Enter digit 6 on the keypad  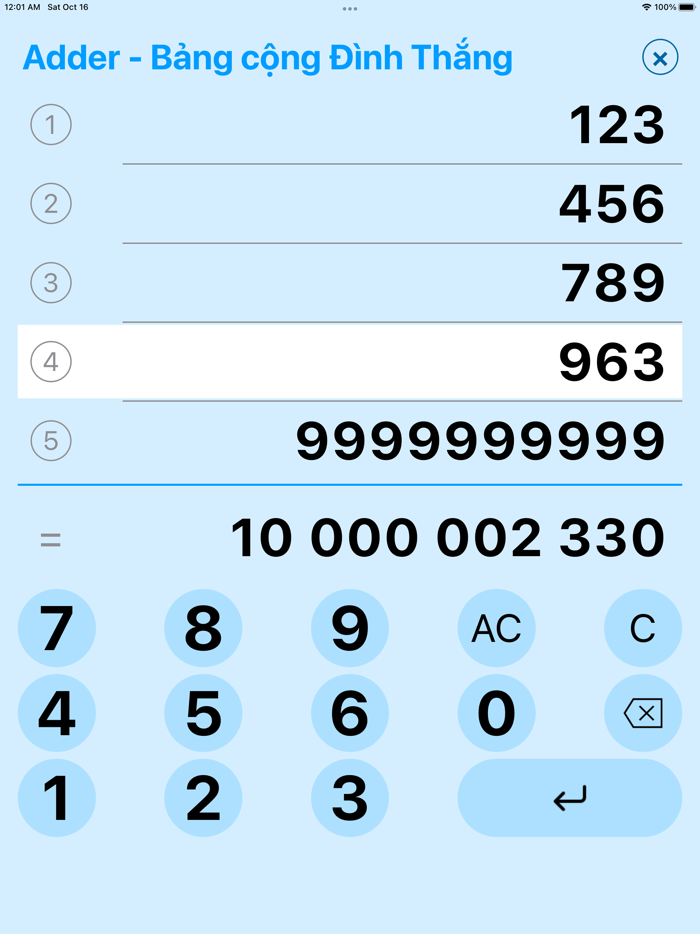tap(350, 713)
